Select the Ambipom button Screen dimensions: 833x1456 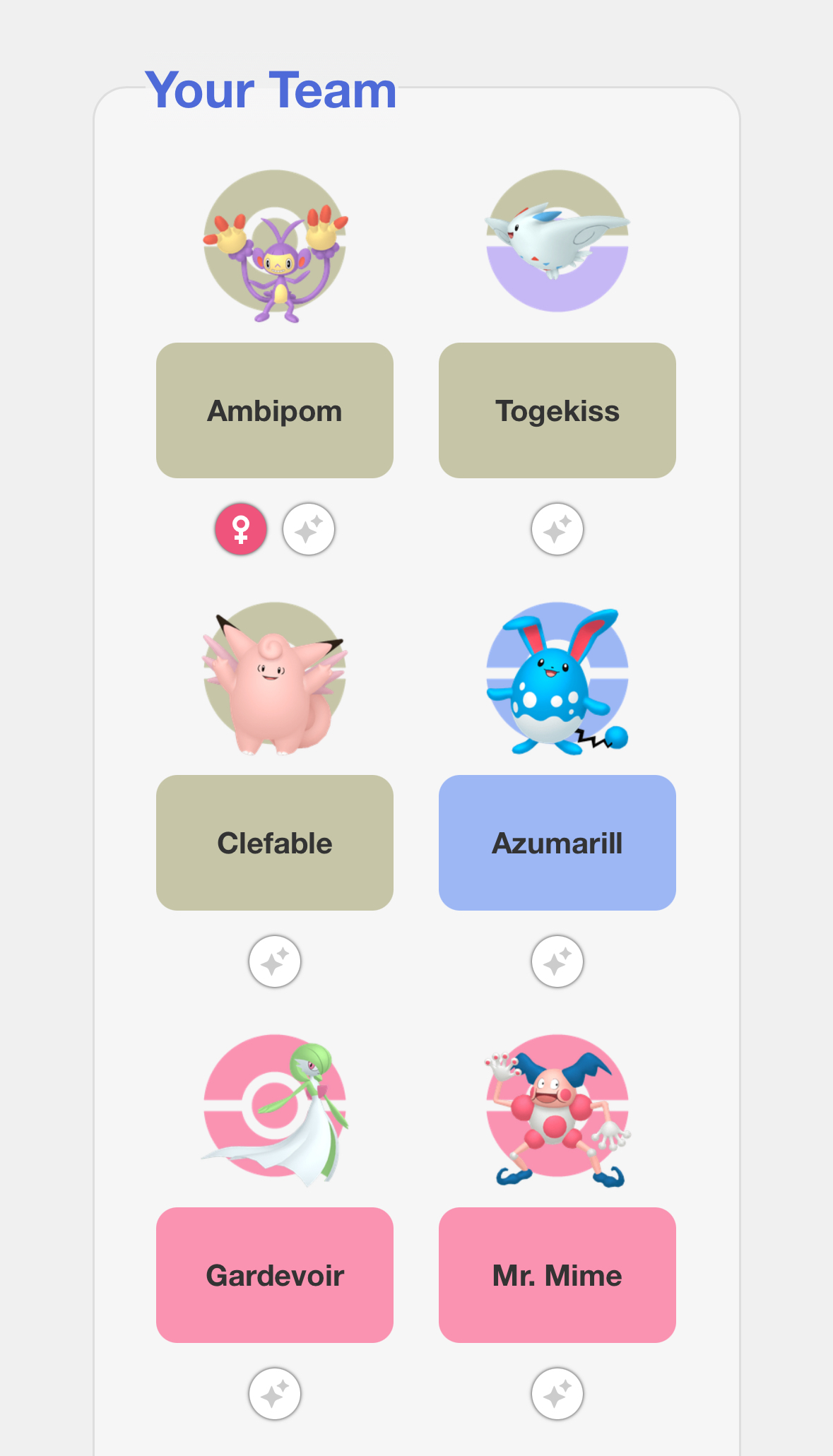(274, 410)
